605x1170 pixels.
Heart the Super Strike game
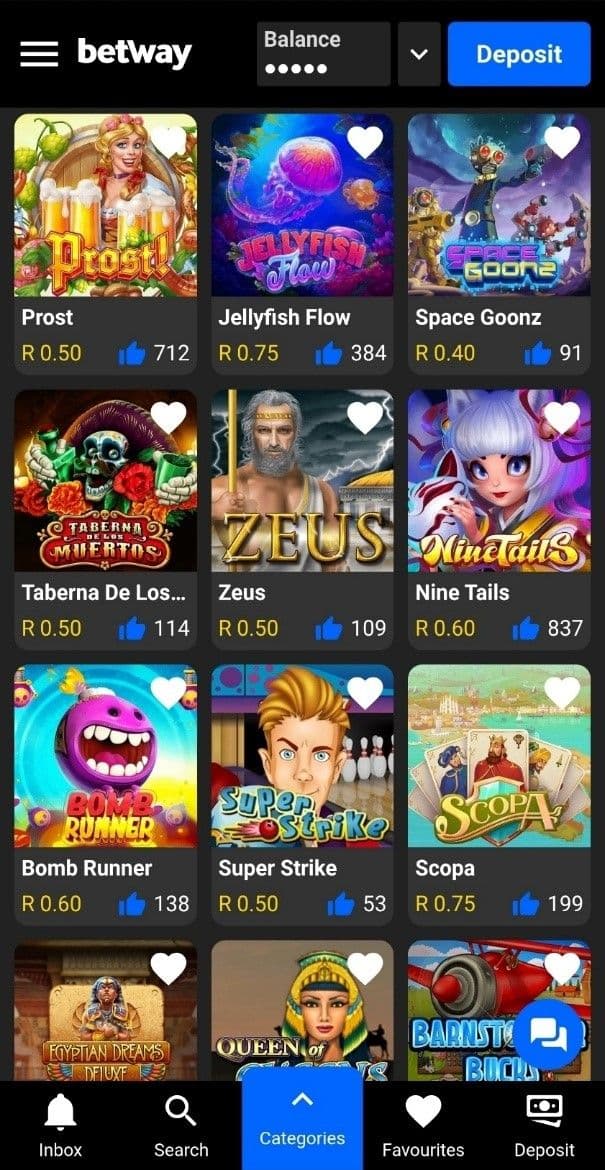tap(365, 692)
